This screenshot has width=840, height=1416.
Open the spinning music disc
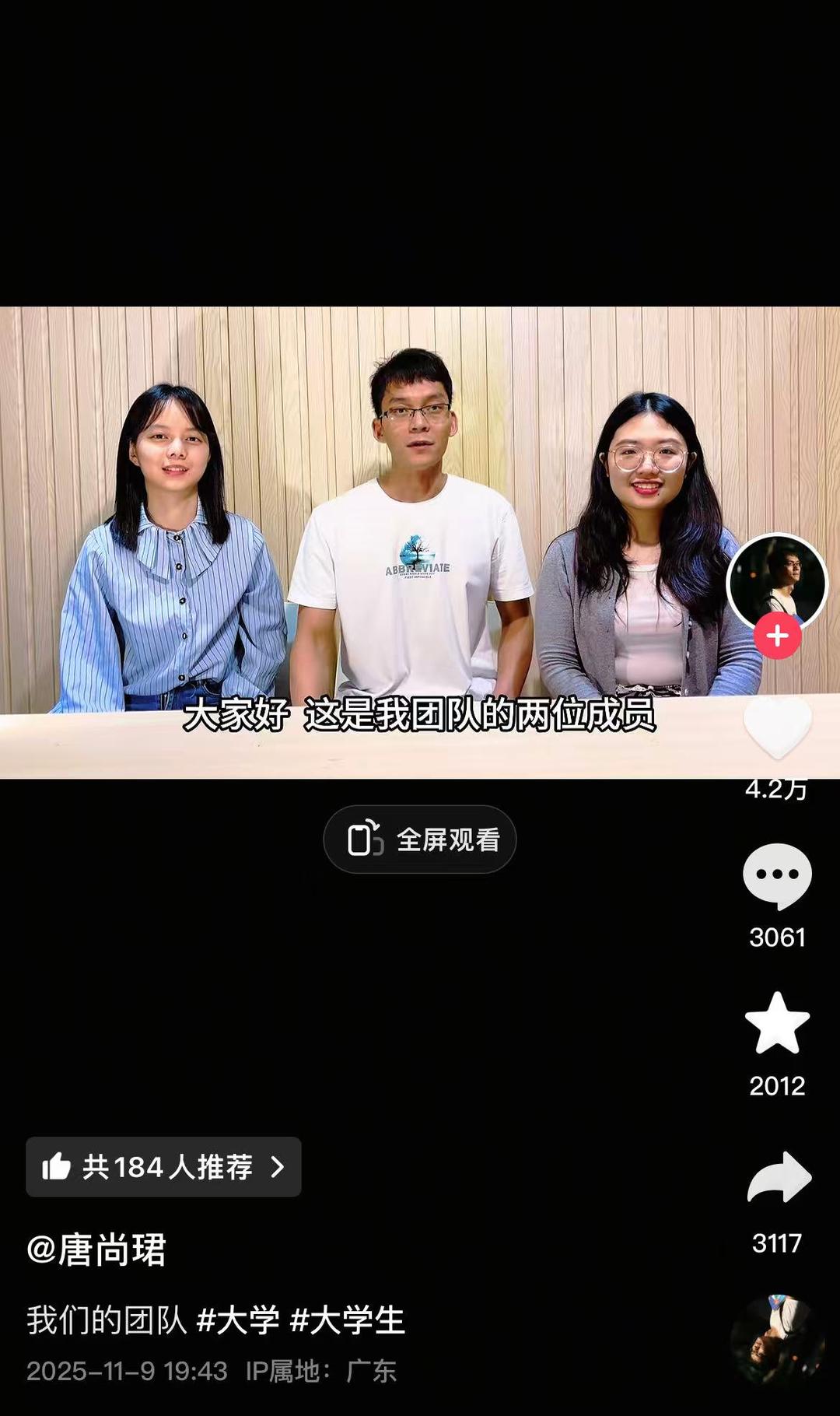(x=776, y=1341)
